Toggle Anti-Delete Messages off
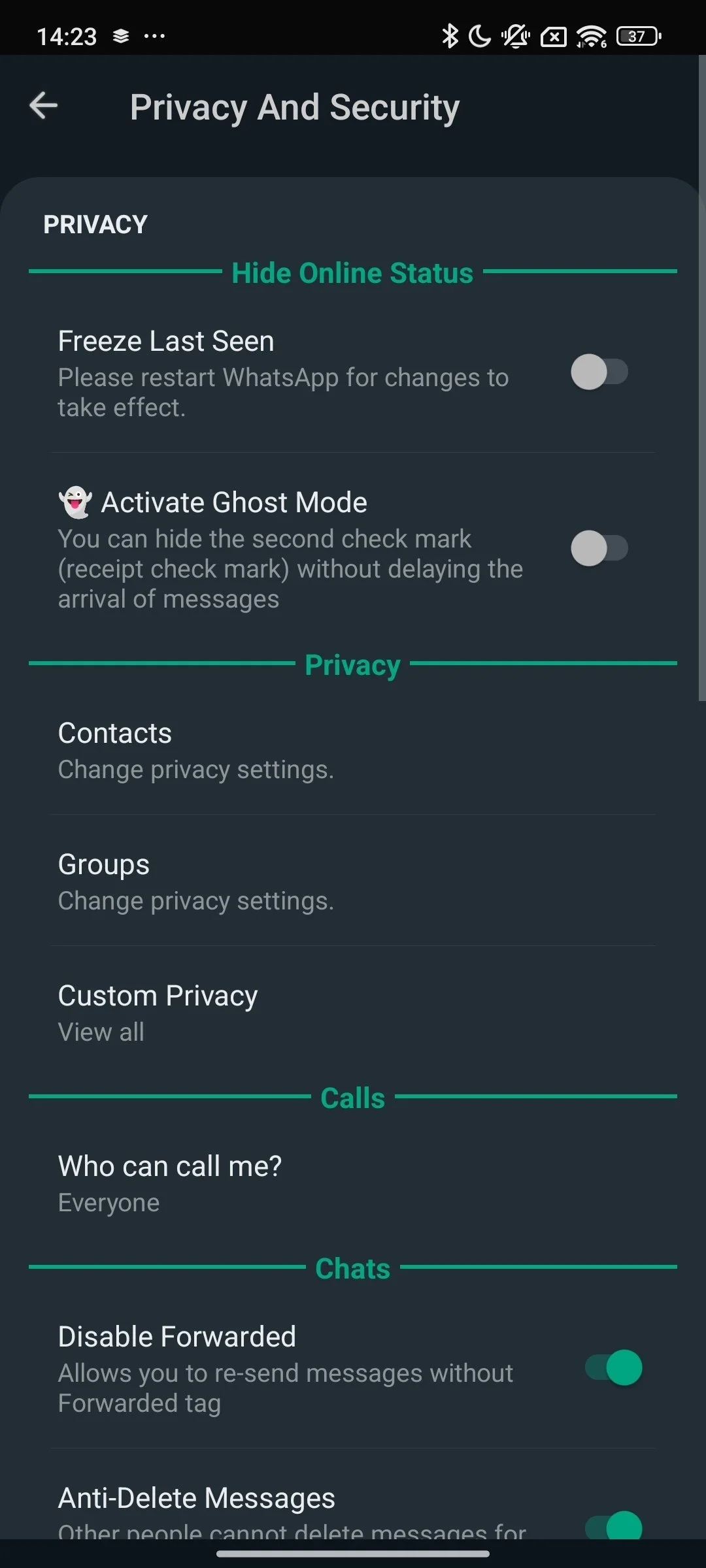 (x=613, y=1526)
